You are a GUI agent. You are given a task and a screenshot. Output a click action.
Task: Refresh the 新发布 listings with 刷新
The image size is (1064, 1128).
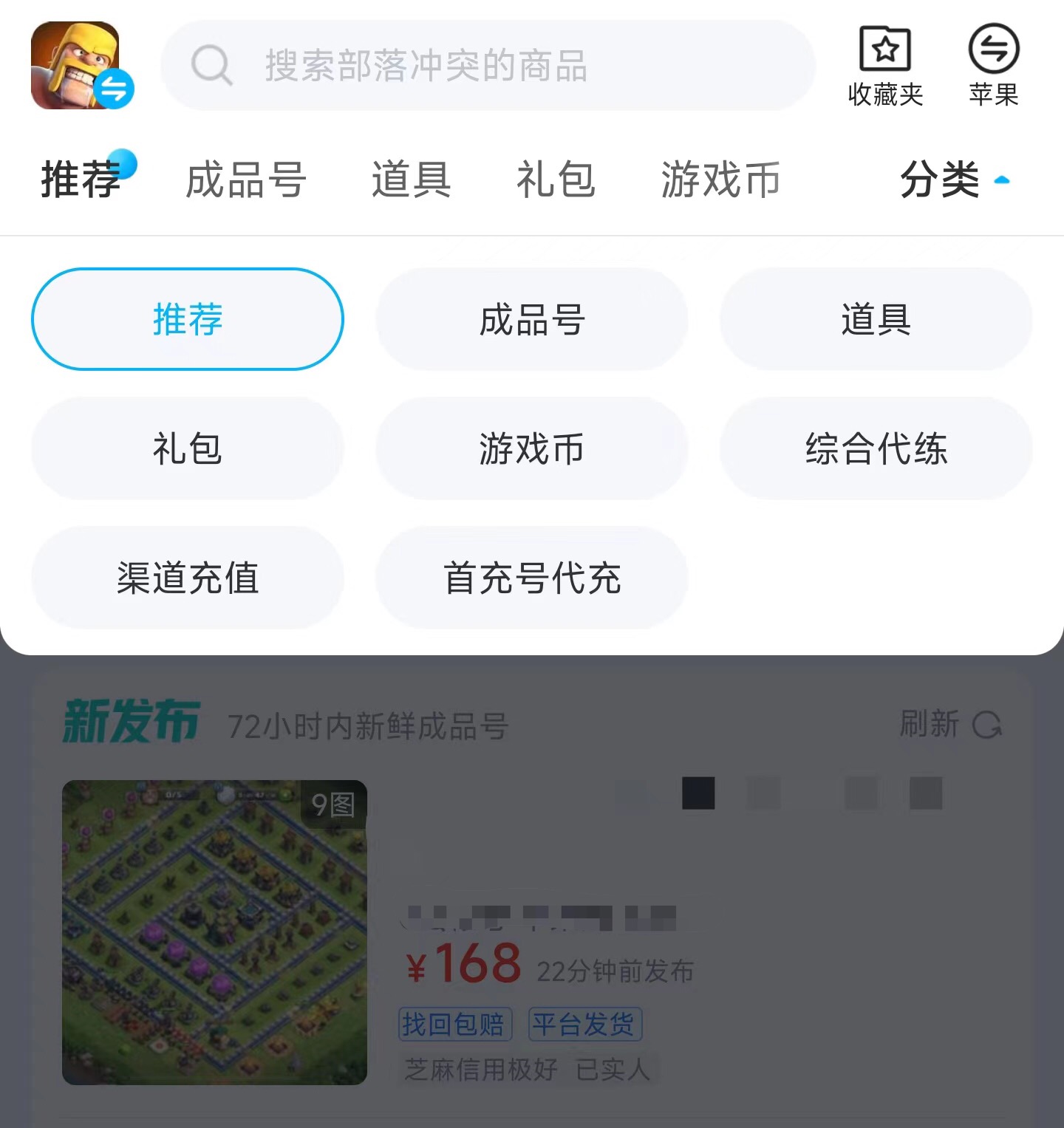(x=950, y=724)
